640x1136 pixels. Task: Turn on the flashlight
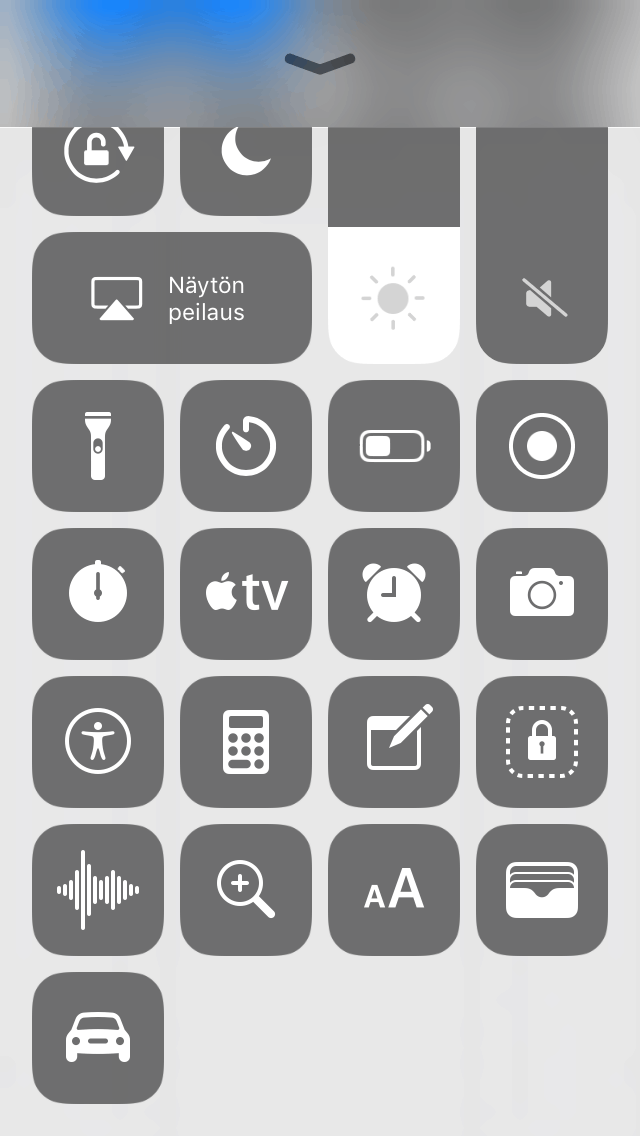(98, 446)
